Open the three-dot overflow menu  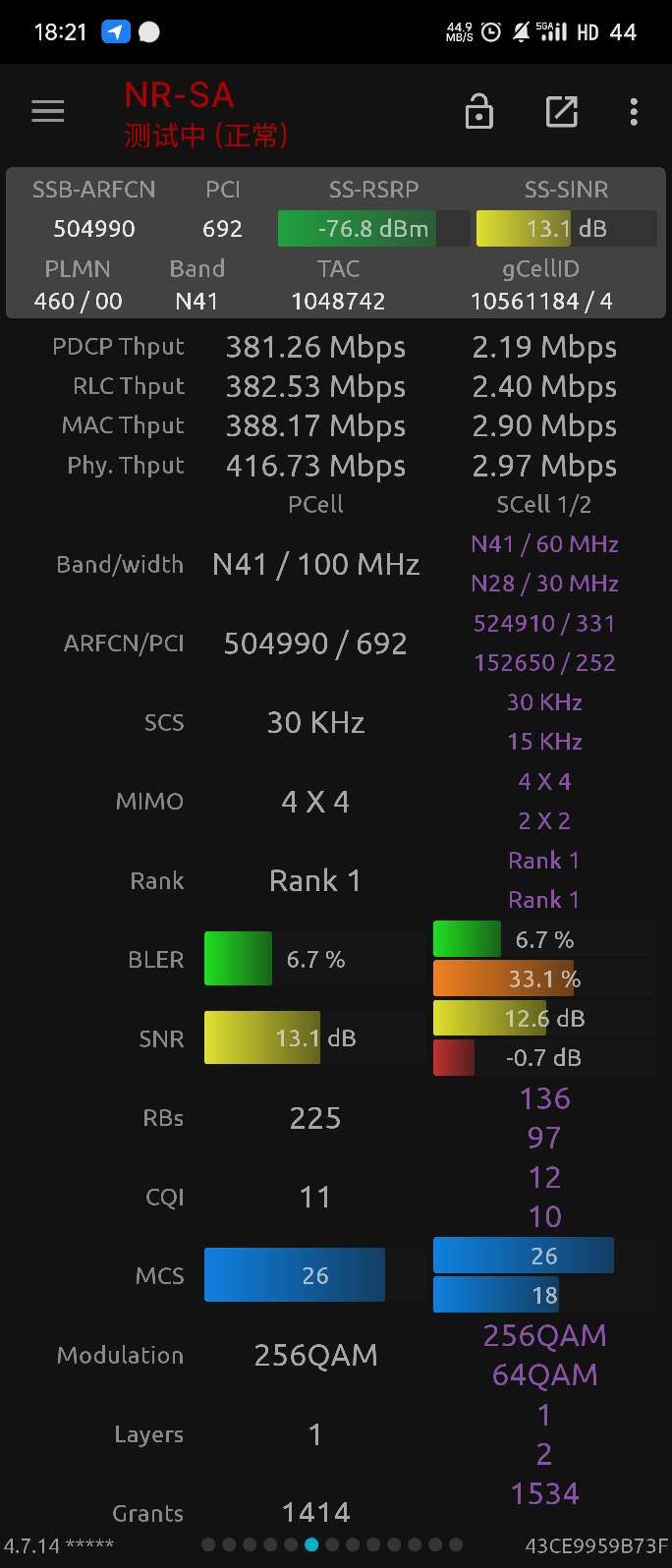pos(634,112)
